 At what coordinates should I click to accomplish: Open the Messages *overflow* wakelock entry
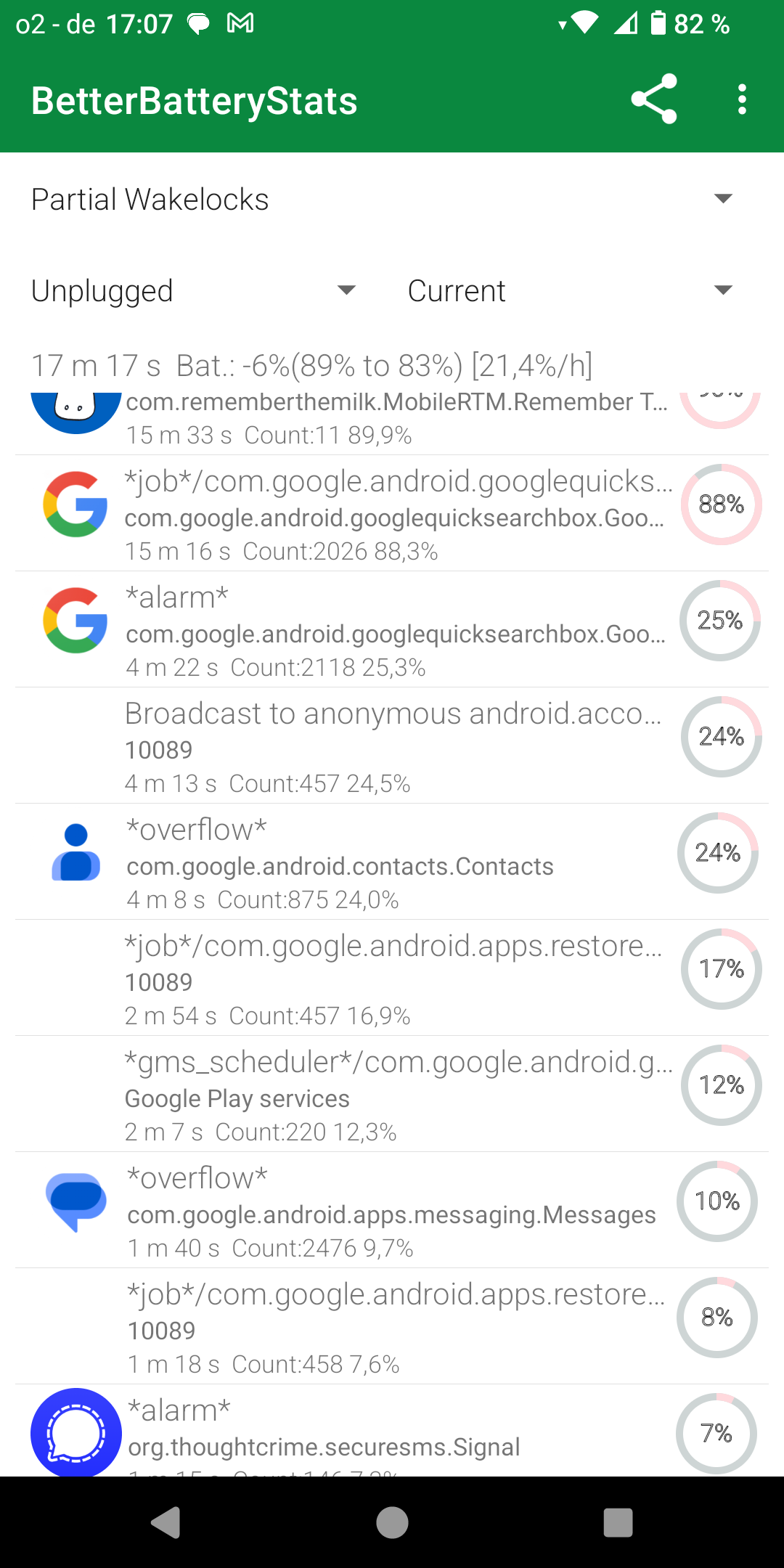click(392, 1210)
